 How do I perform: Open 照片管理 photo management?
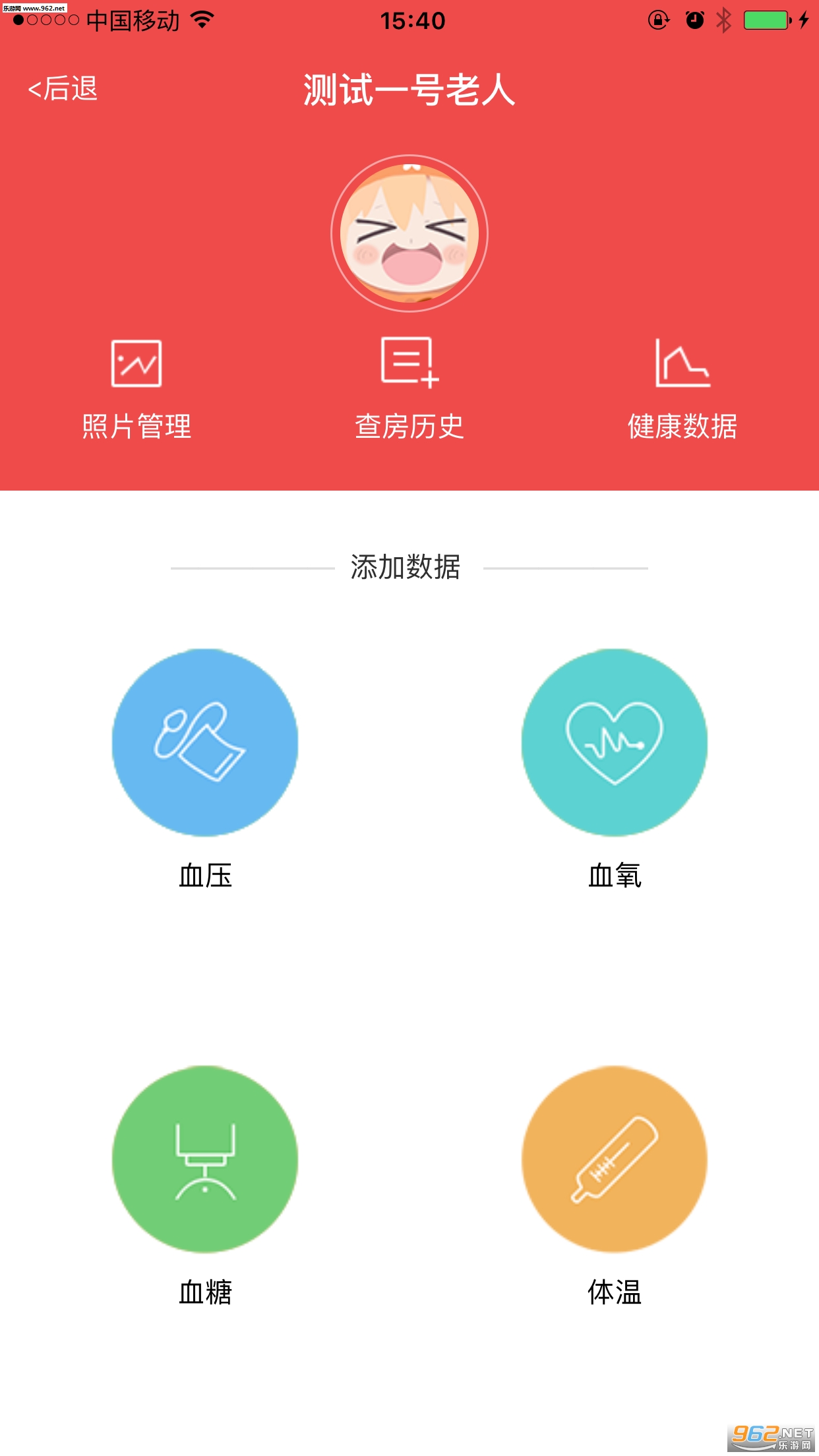136,389
